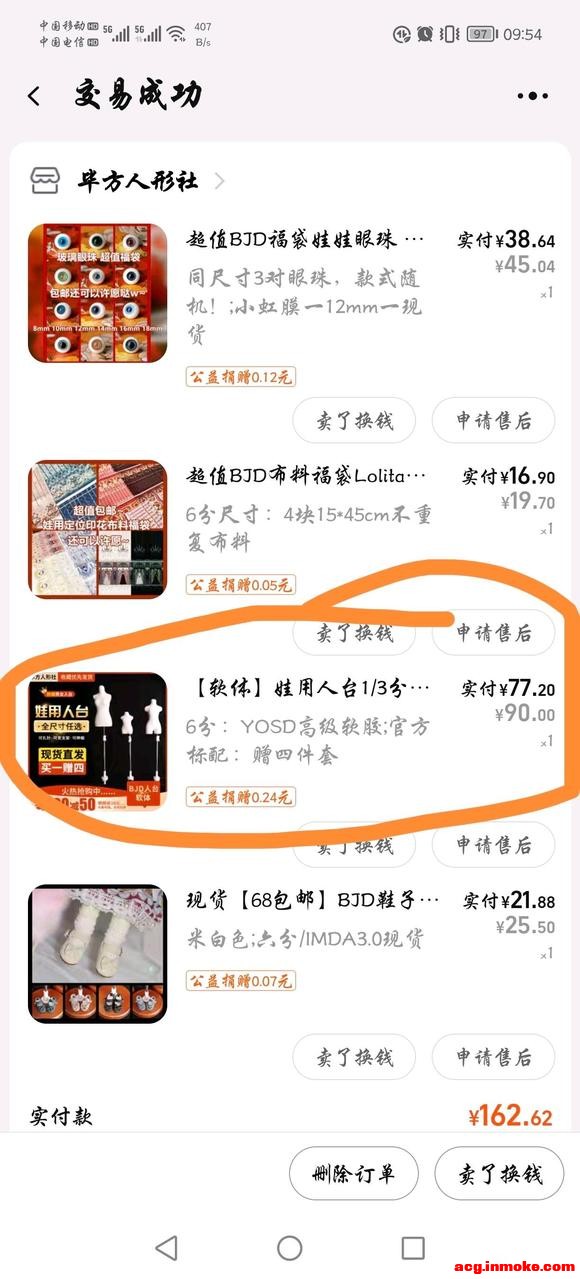Tap 卖了换钱 under the BJD鞋子 item
Image resolution: width=580 pixels, height=1279 pixels.
point(354,1057)
